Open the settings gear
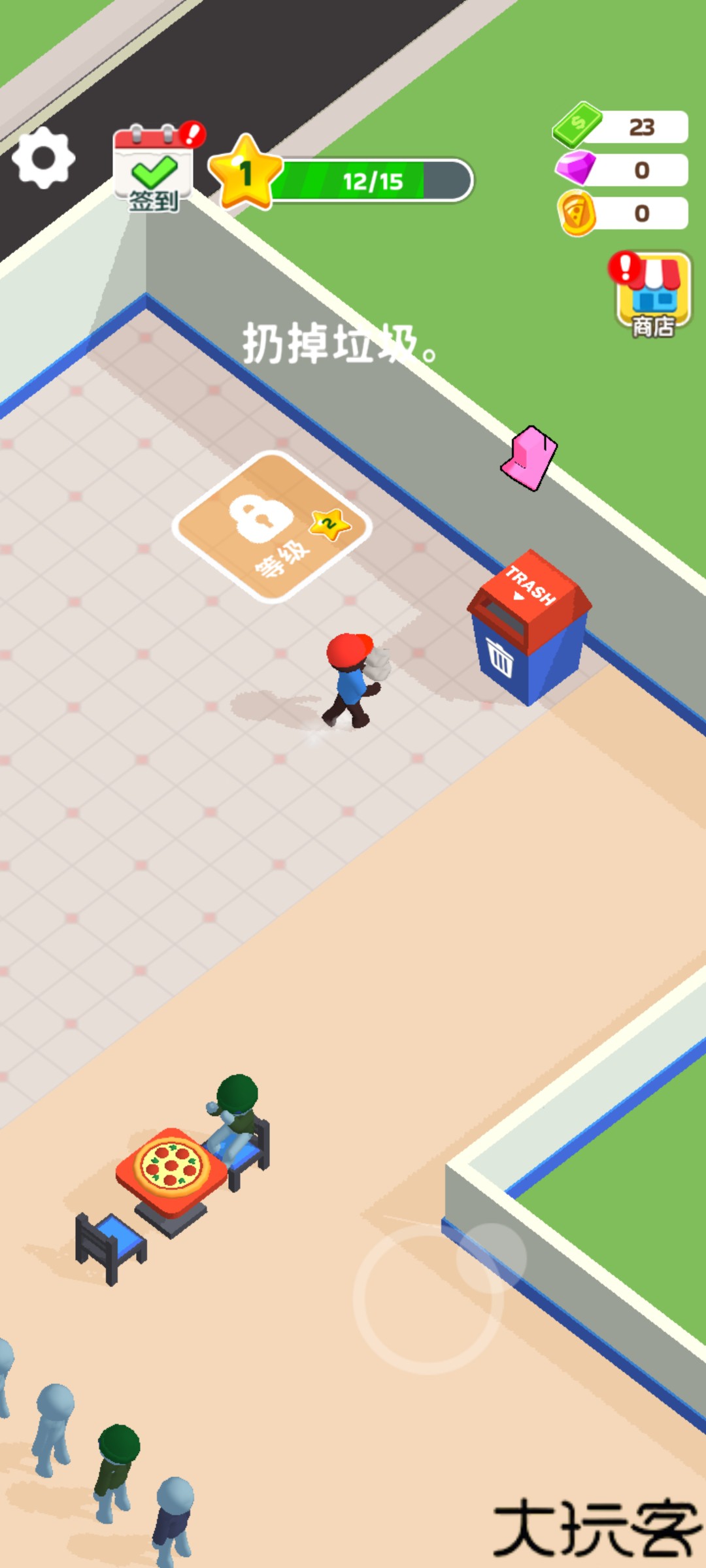The width and height of the screenshot is (706, 1568). tap(43, 158)
